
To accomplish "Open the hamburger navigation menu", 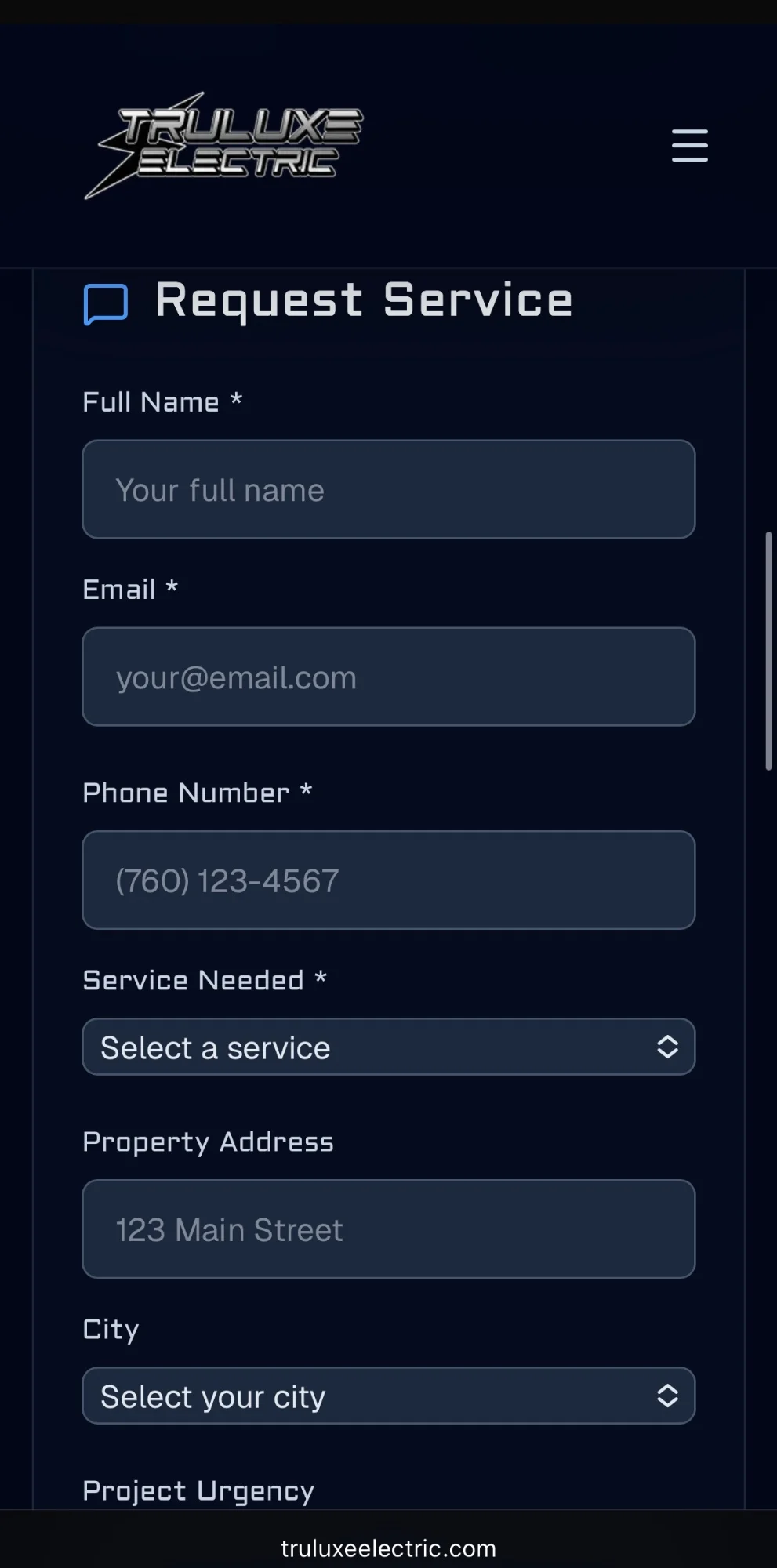I will pos(689,146).
